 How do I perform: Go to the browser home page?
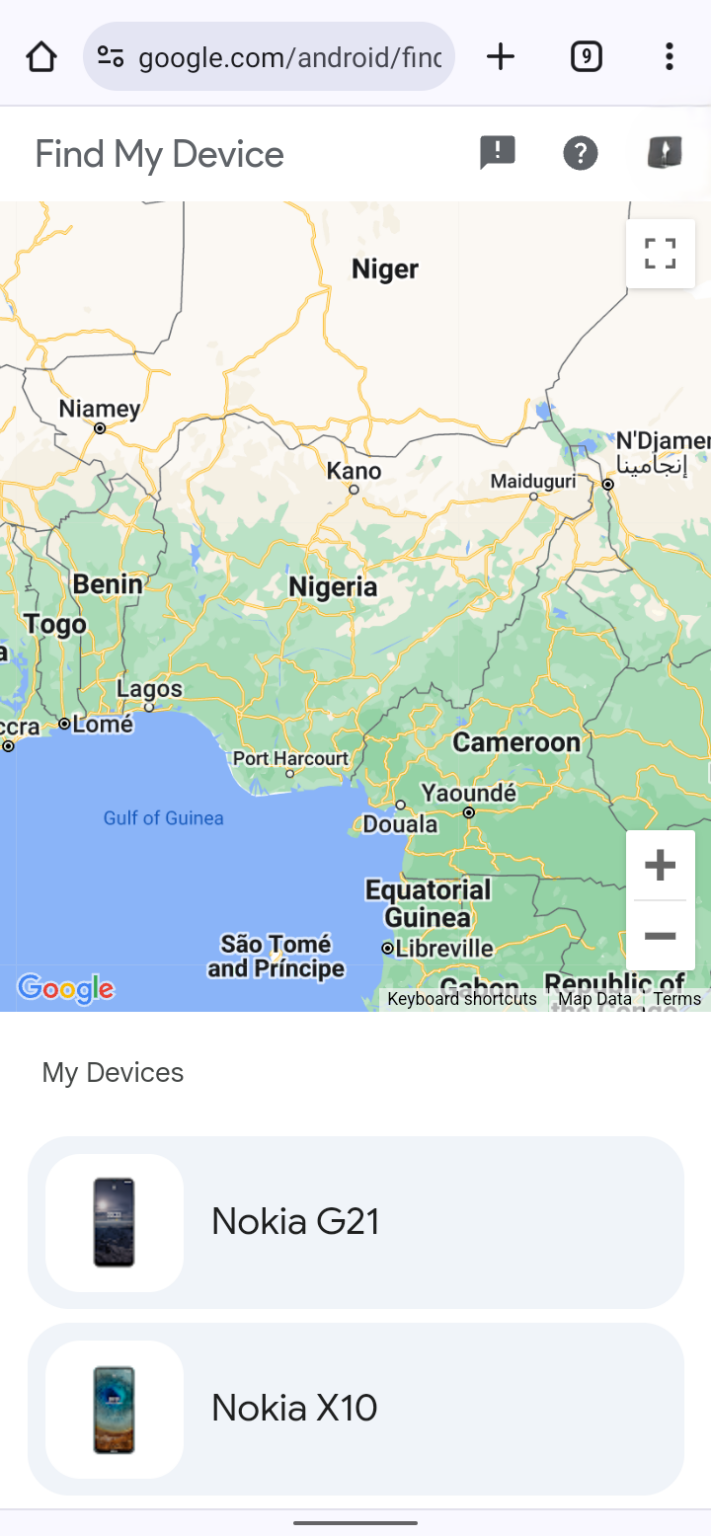pyautogui.click(x=41, y=57)
